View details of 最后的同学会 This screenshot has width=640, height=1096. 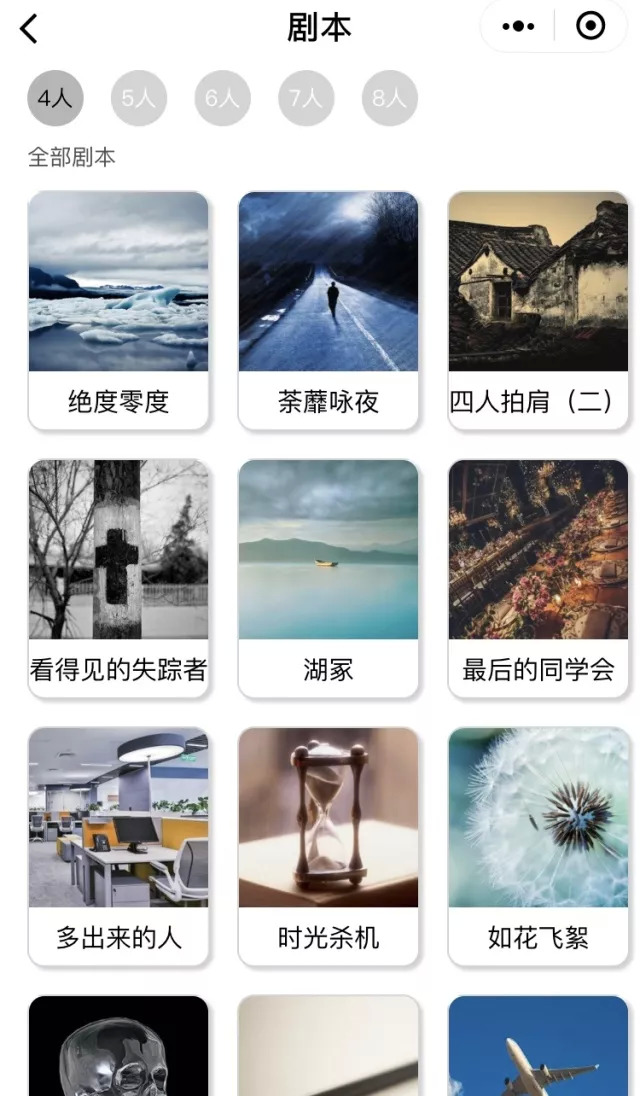point(538,578)
